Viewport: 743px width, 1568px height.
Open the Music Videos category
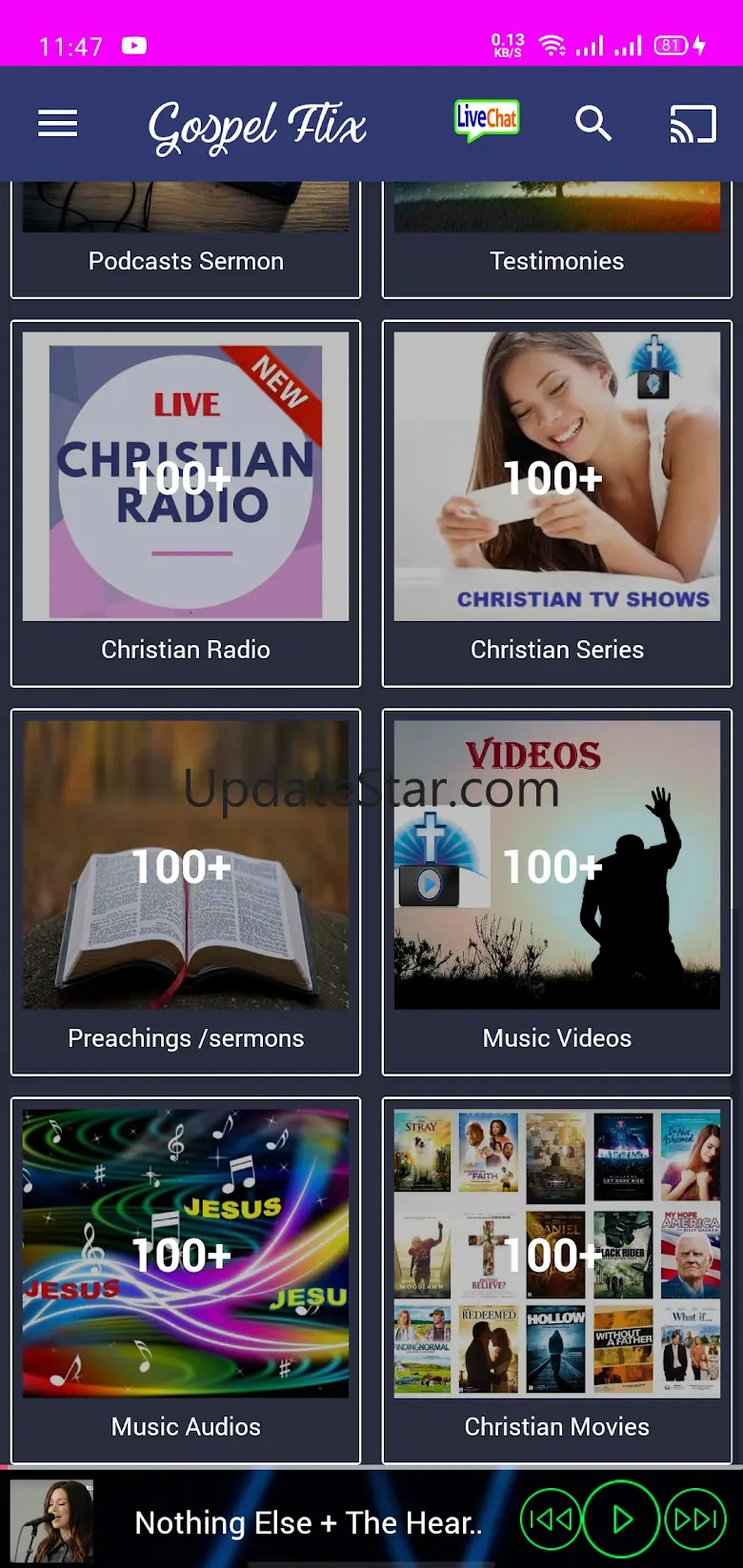coord(557,892)
